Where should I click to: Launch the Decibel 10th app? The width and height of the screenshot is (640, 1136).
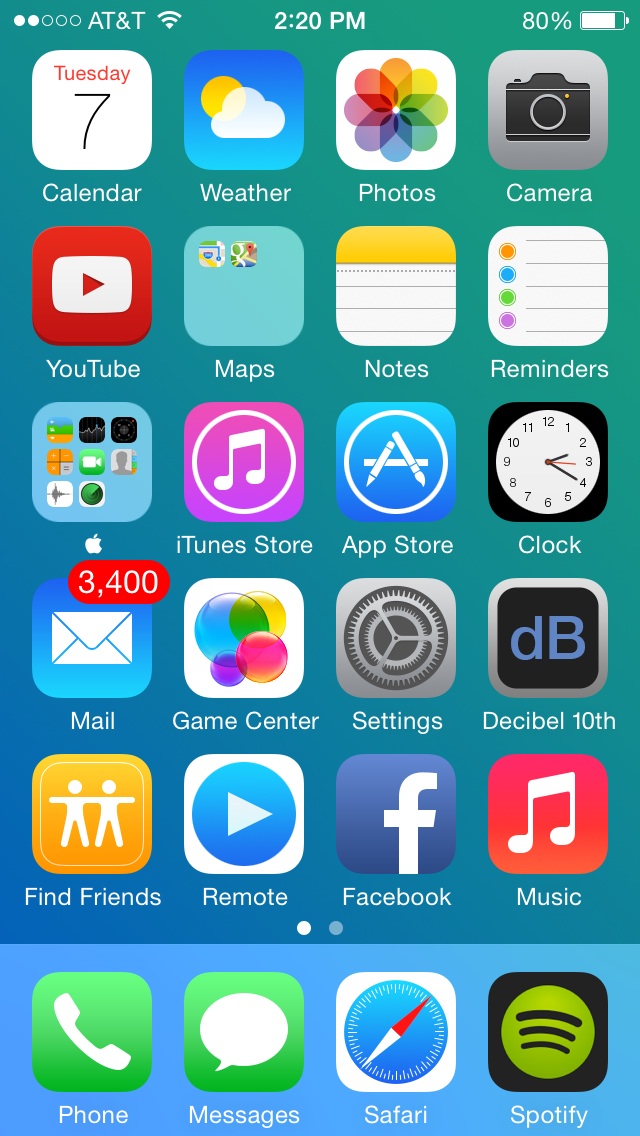tap(548, 638)
